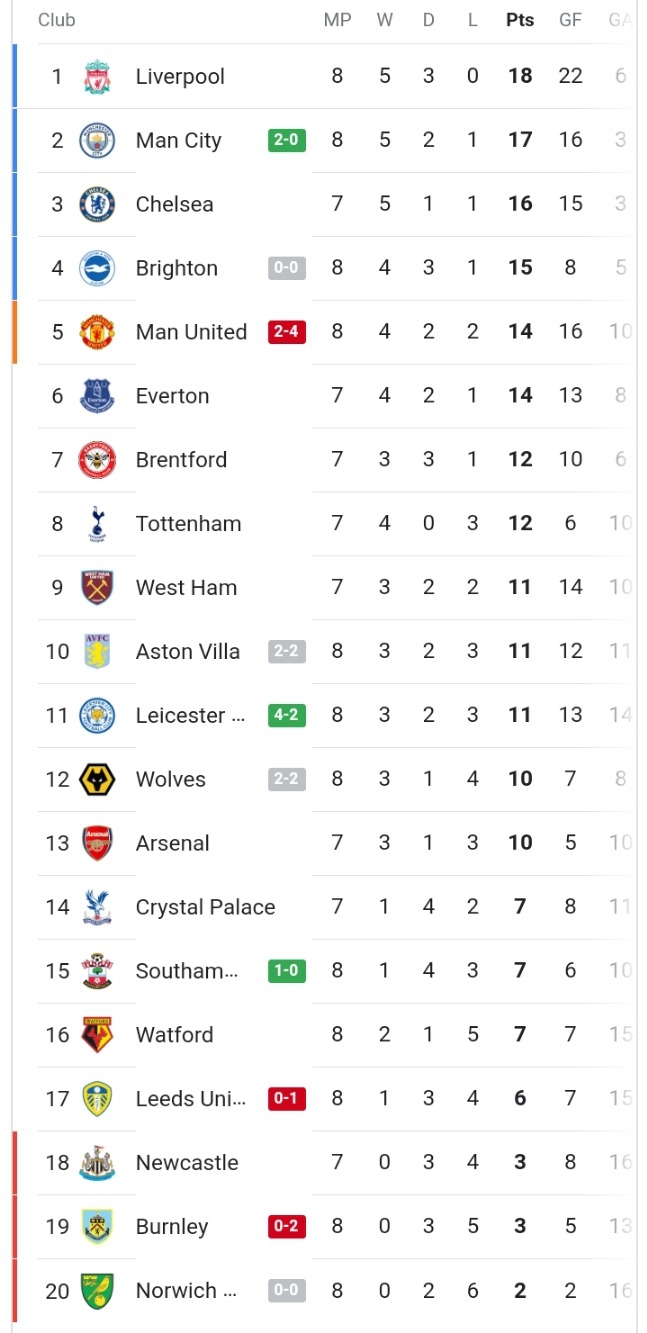Select the Brentford row
The image size is (647, 1333).
(x=325, y=460)
